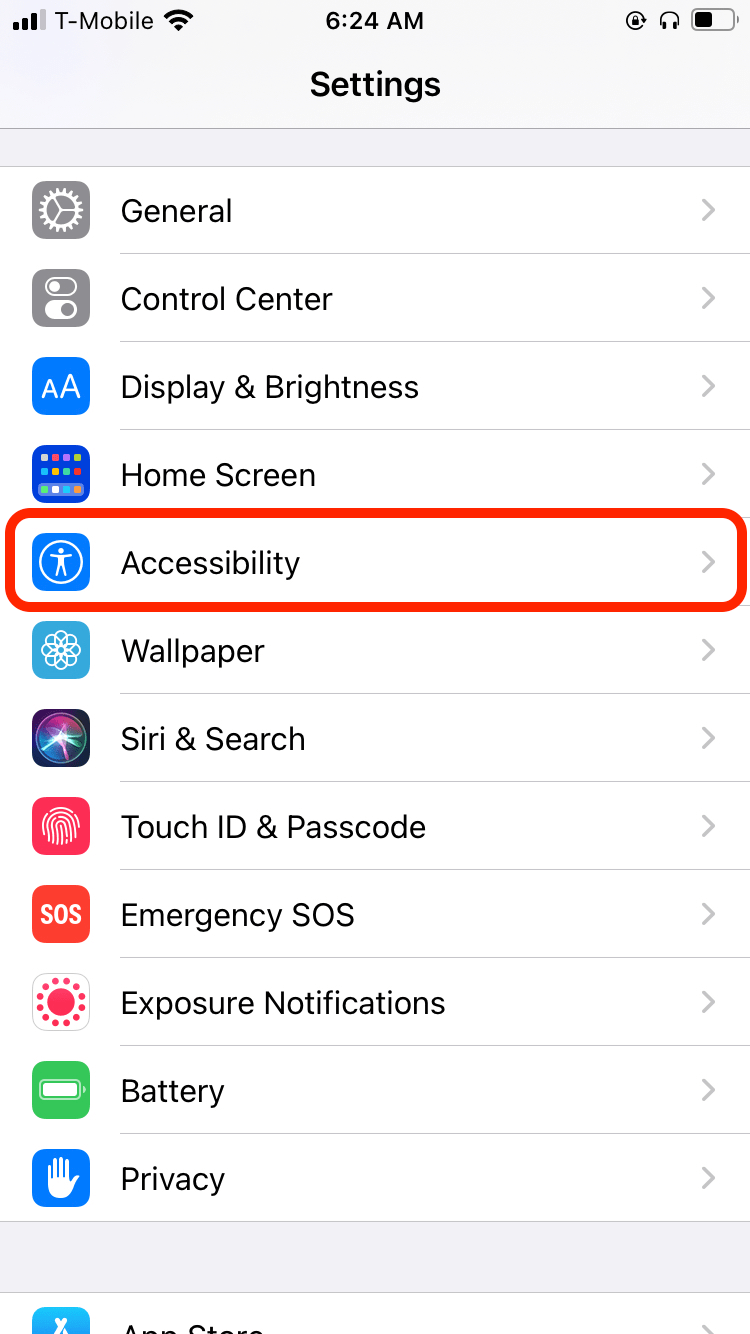Screen dimensions: 750x1334
Task: Tap the green Battery icon
Action: tap(60, 1090)
